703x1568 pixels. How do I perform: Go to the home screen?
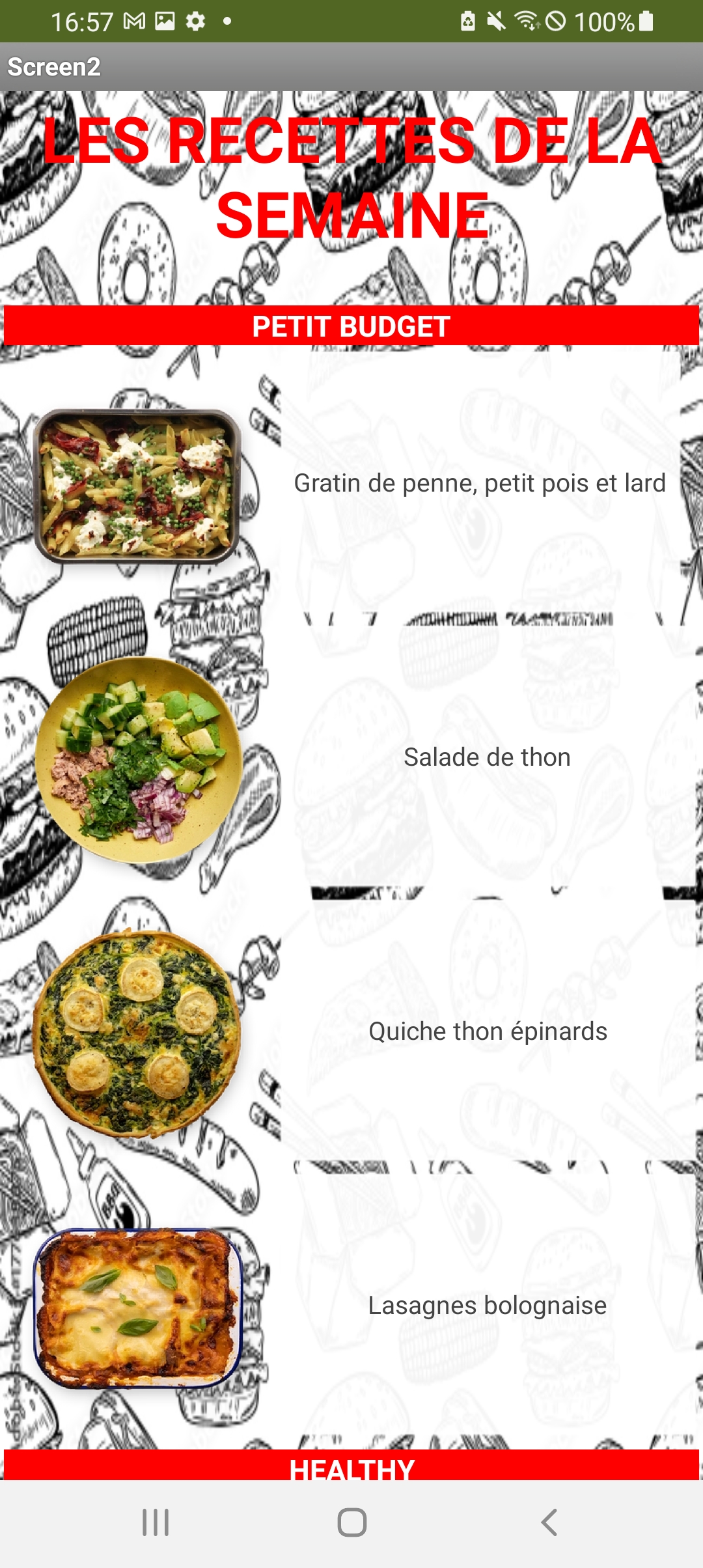[351, 1522]
